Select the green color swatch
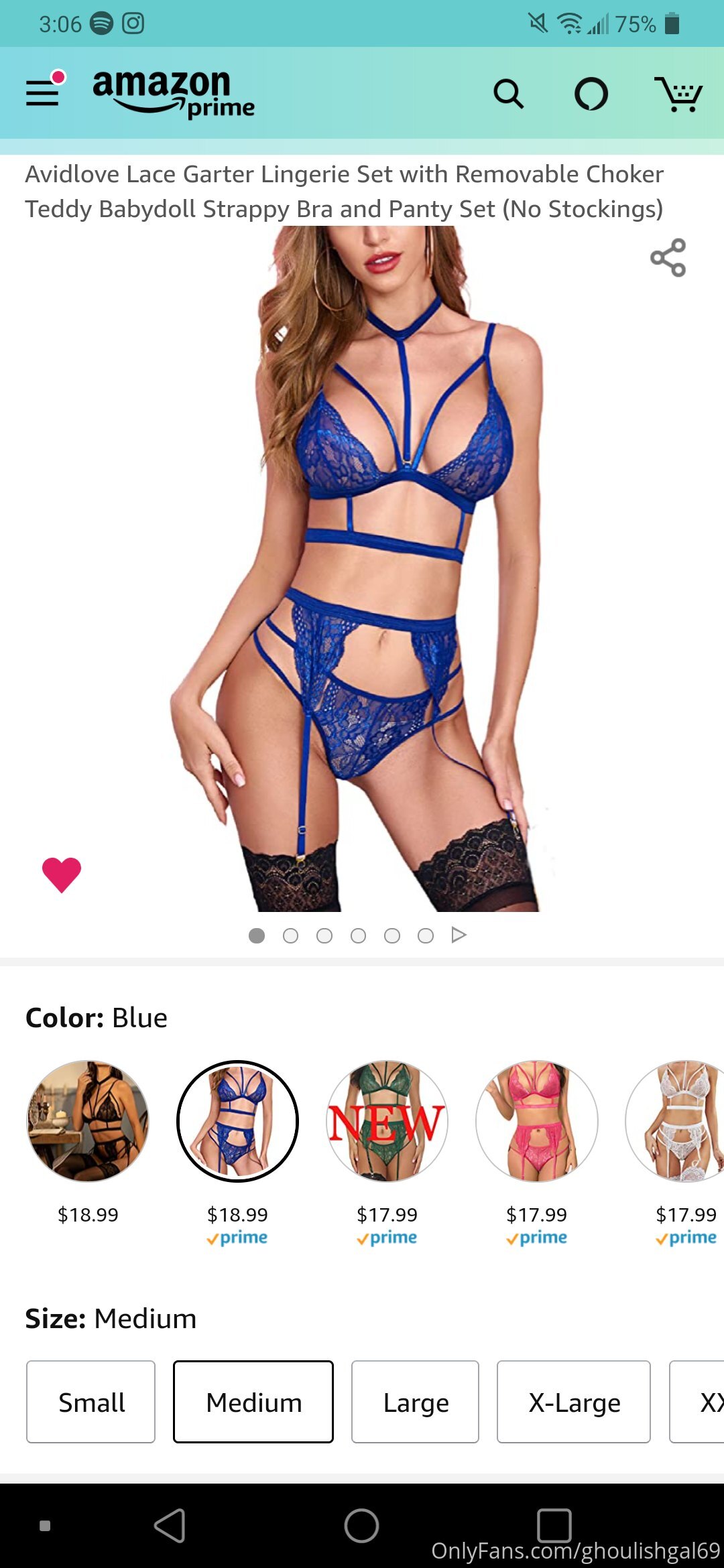The height and width of the screenshot is (1568, 724). (x=387, y=1121)
